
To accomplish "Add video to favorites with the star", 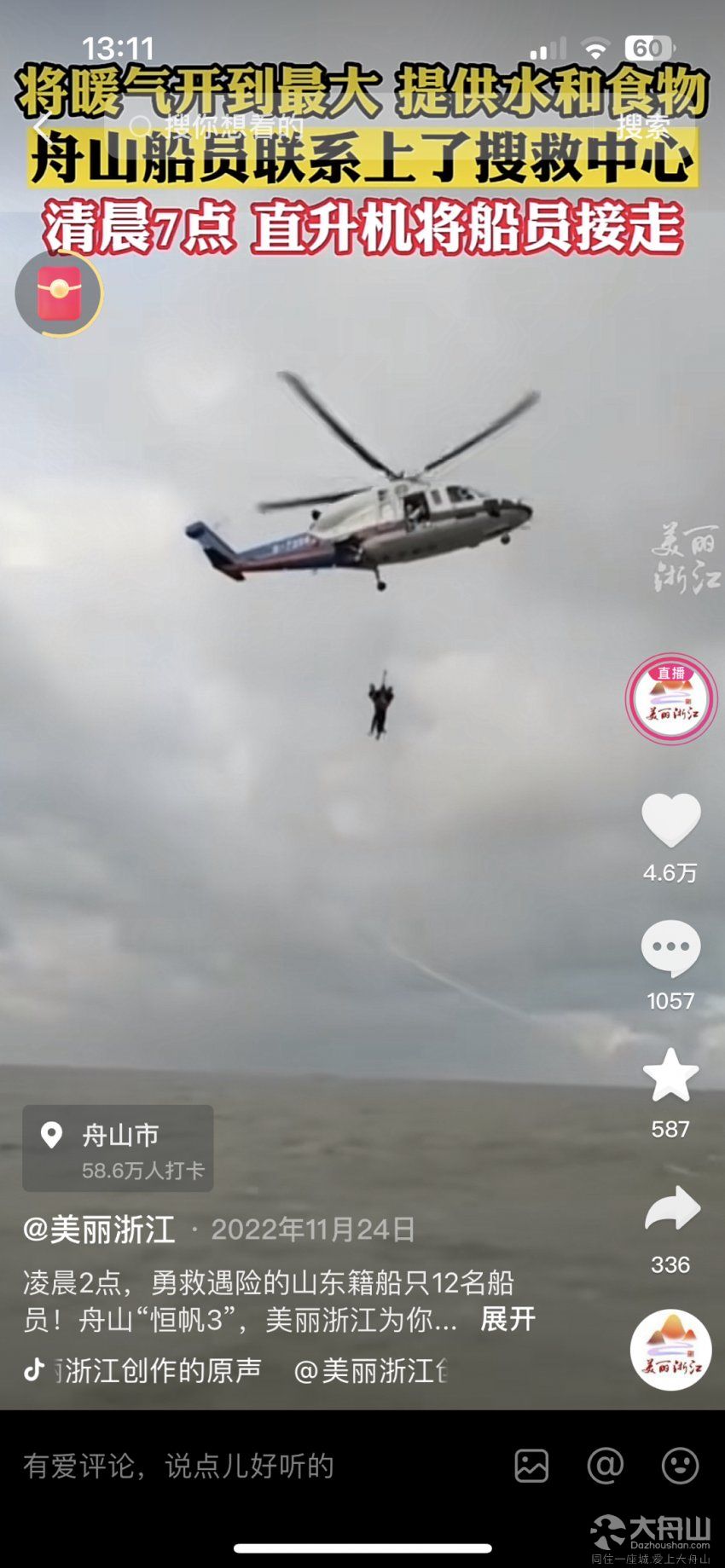I will (x=670, y=1075).
